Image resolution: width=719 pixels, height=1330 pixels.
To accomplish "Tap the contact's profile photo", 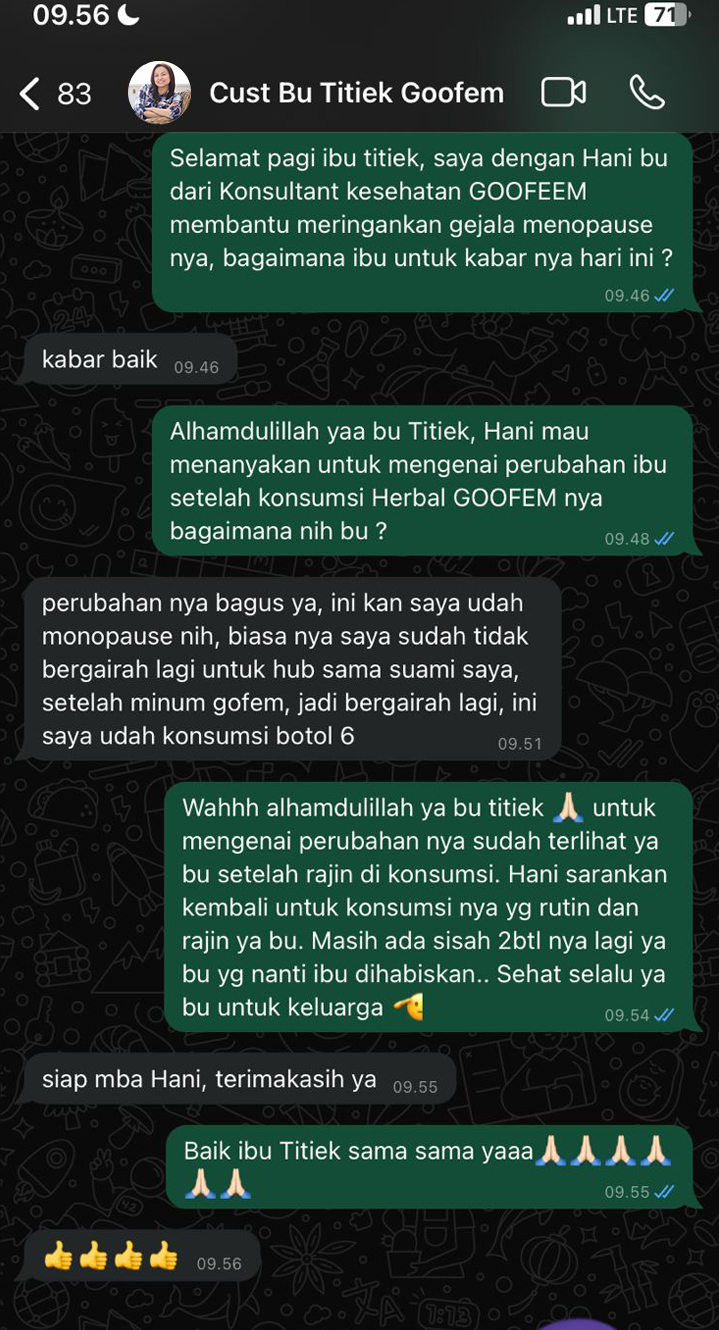I will [160, 93].
